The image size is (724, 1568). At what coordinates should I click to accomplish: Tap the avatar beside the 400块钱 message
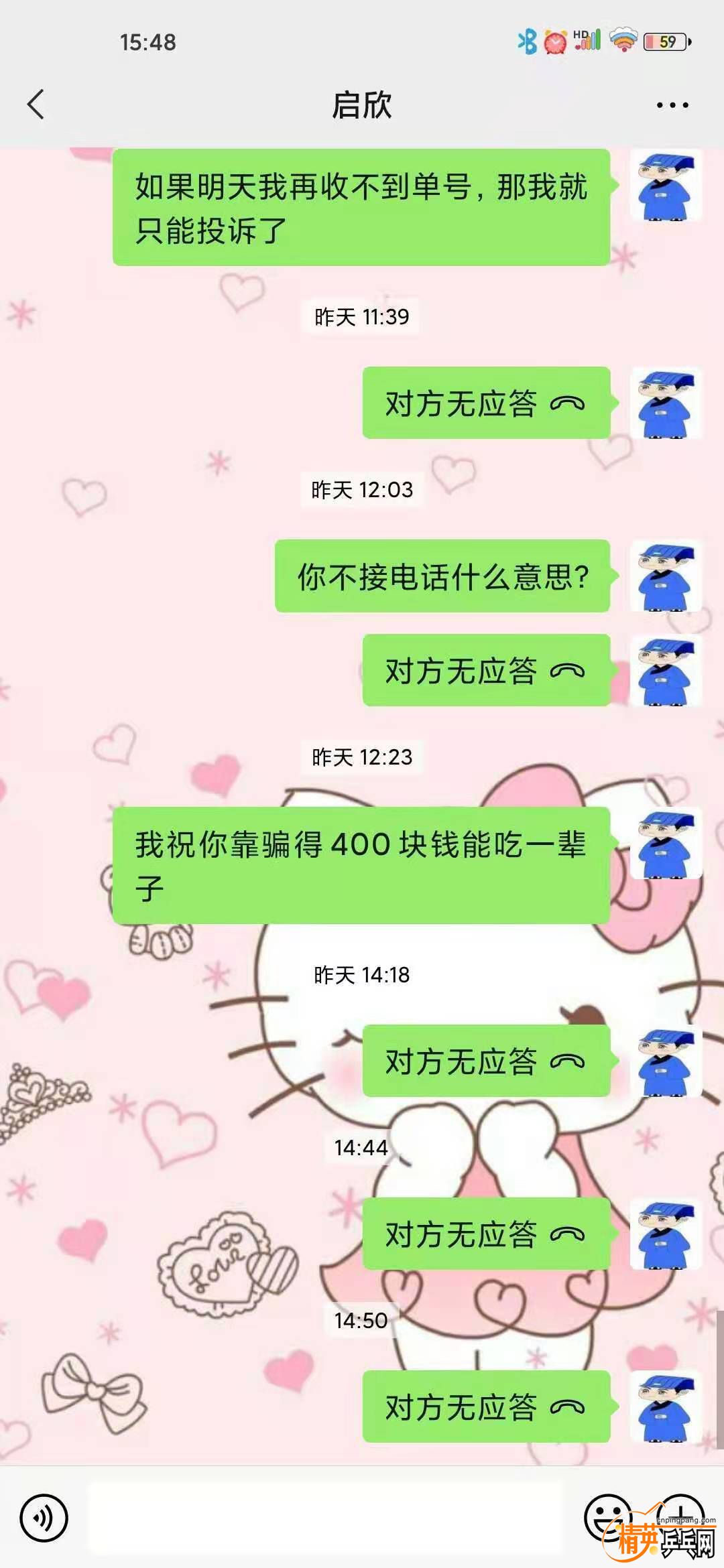[666, 844]
